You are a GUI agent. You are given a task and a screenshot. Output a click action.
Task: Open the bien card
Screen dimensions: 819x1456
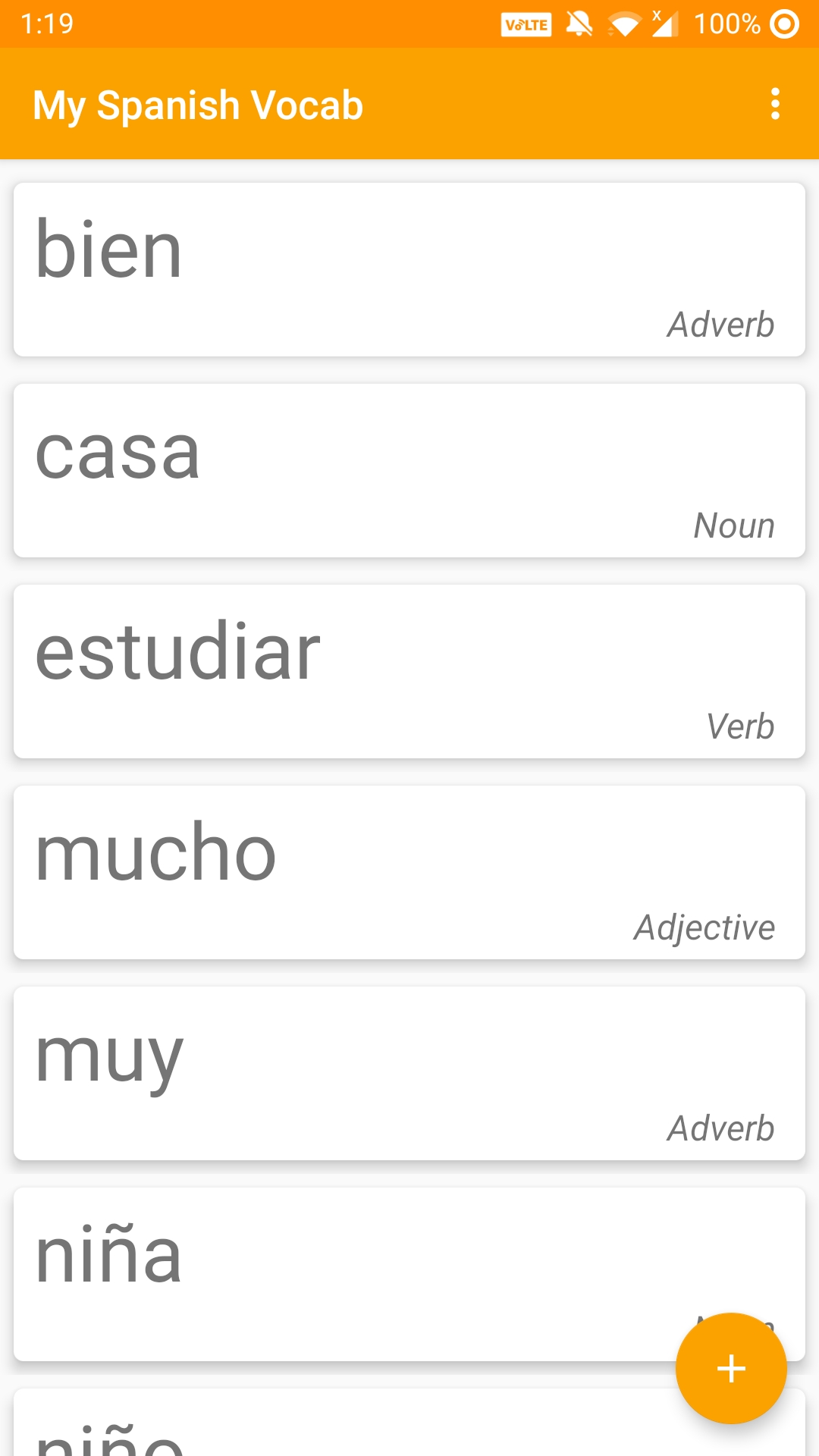(409, 269)
